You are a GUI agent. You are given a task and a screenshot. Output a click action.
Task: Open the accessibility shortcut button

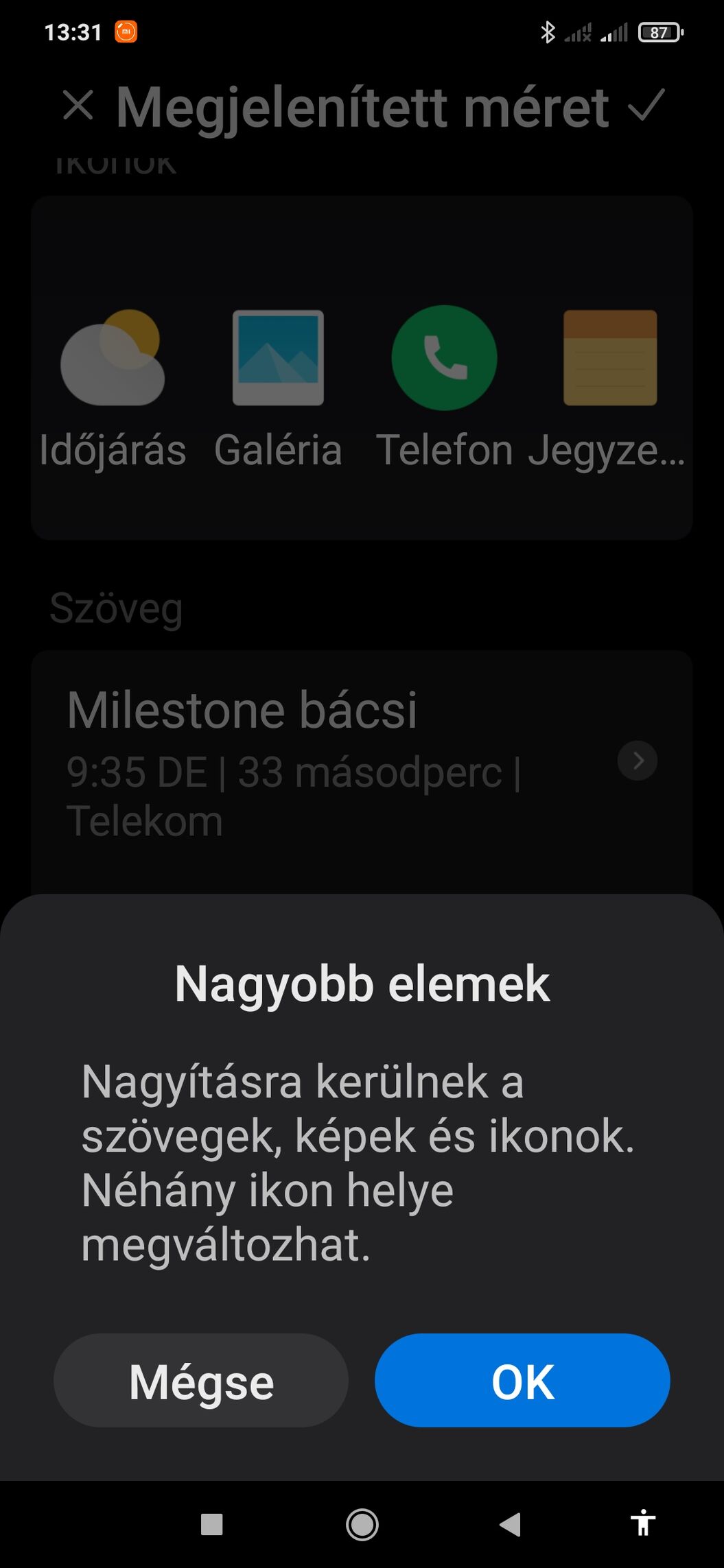point(643,1523)
